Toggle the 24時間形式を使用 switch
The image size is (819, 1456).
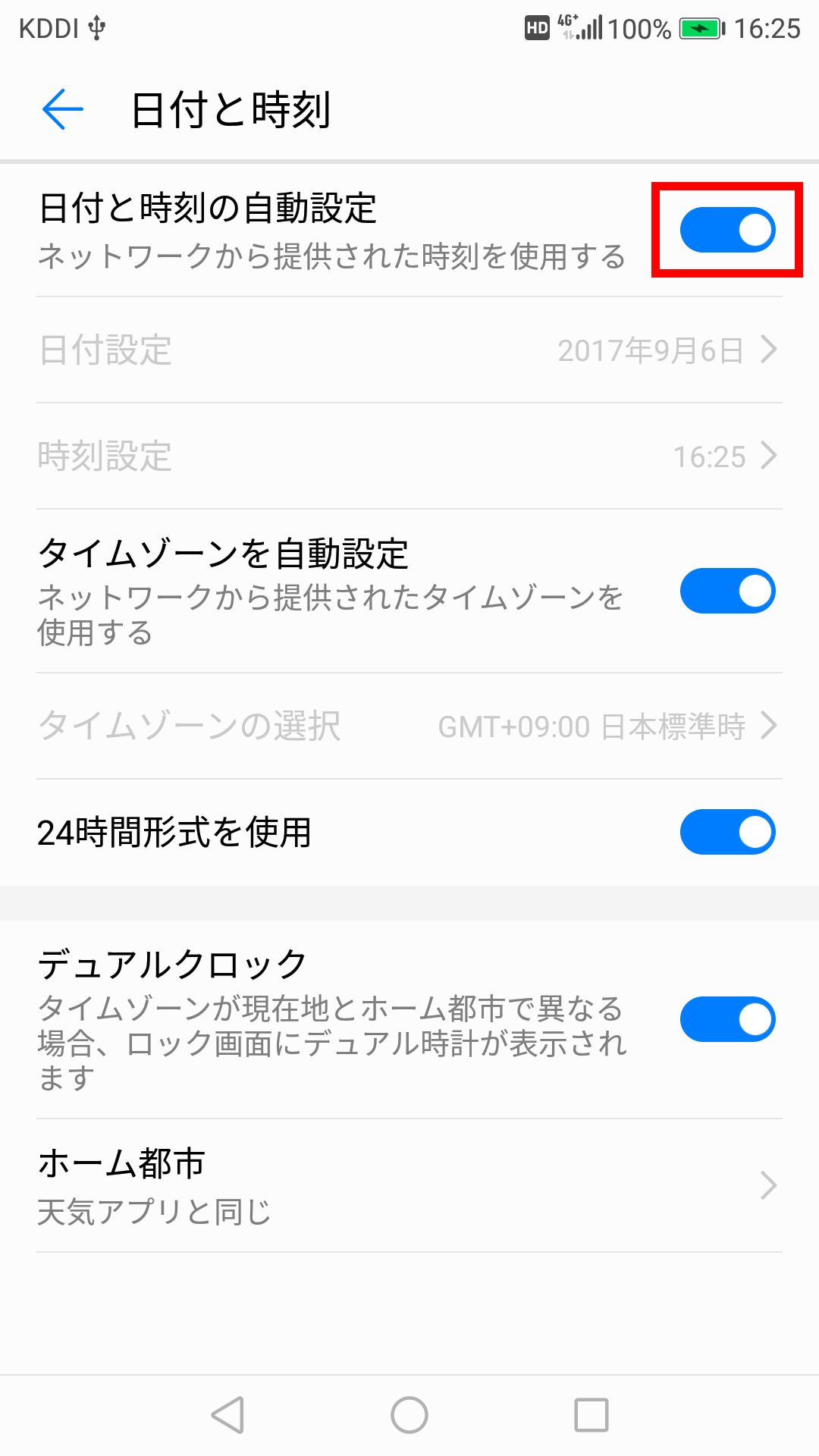(x=727, y=832)
